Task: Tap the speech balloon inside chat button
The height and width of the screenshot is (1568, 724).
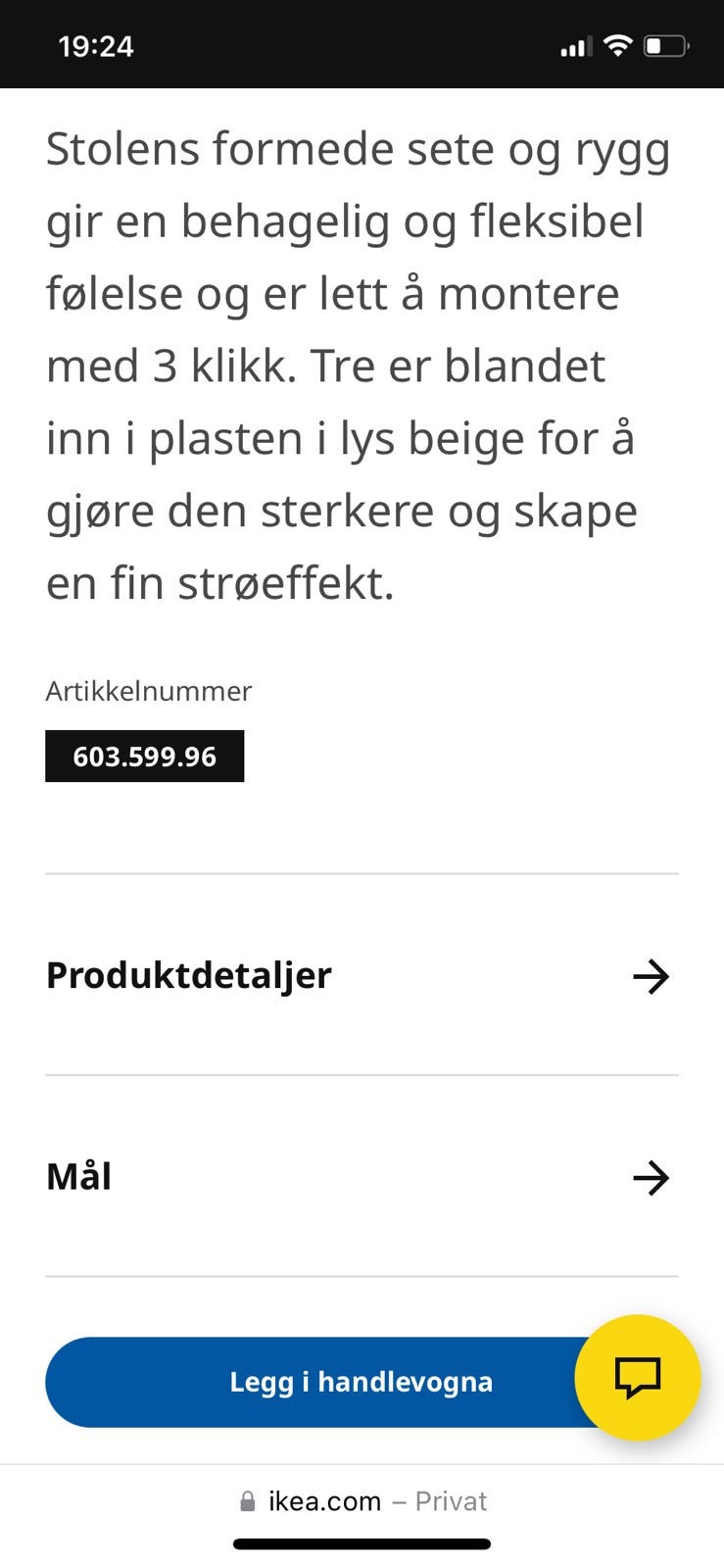Action: [637, 1379]
